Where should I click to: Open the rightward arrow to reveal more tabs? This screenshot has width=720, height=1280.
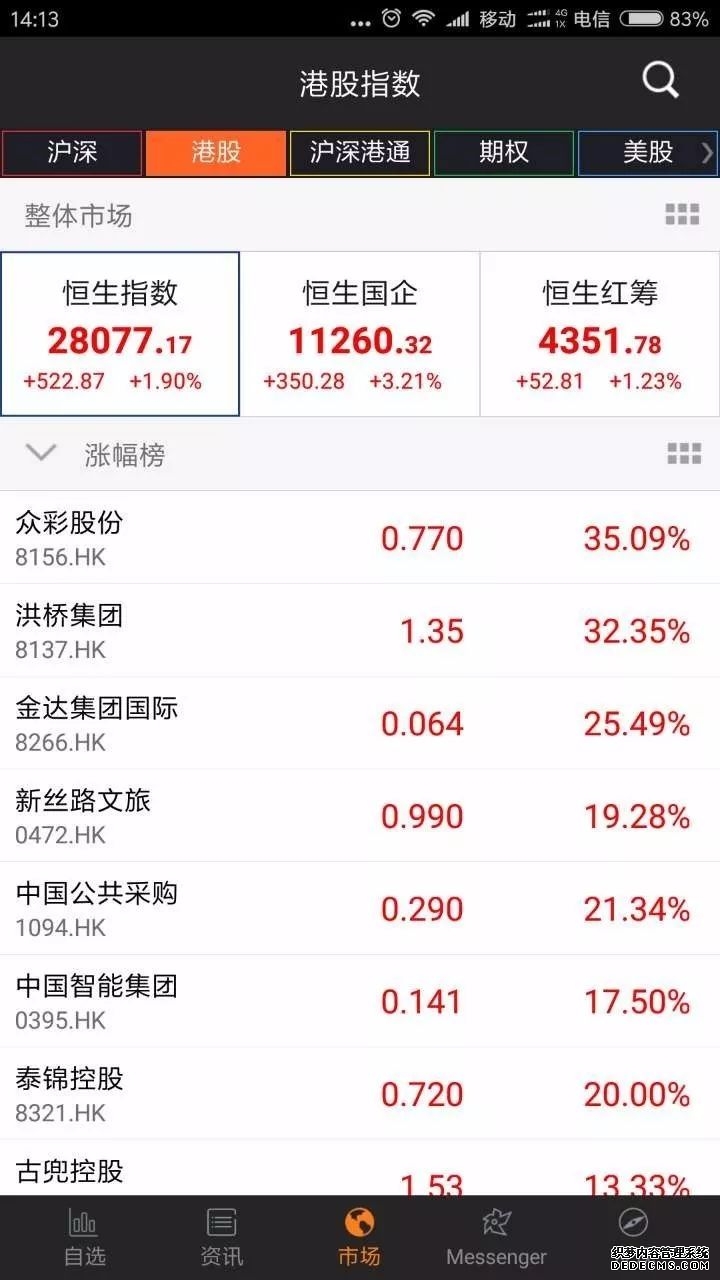tap(708, 150)
